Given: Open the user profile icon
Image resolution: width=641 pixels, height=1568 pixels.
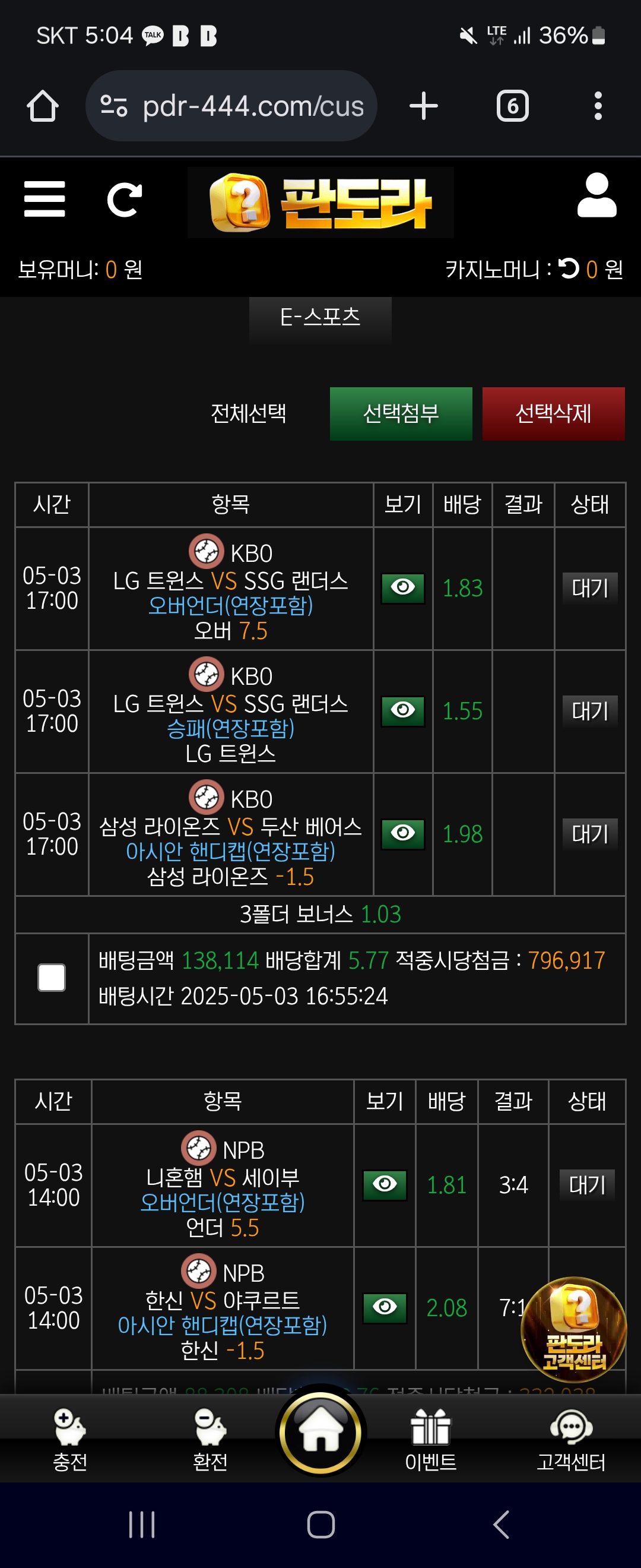Looking at the screenshot, I should [x=596, y=195].
